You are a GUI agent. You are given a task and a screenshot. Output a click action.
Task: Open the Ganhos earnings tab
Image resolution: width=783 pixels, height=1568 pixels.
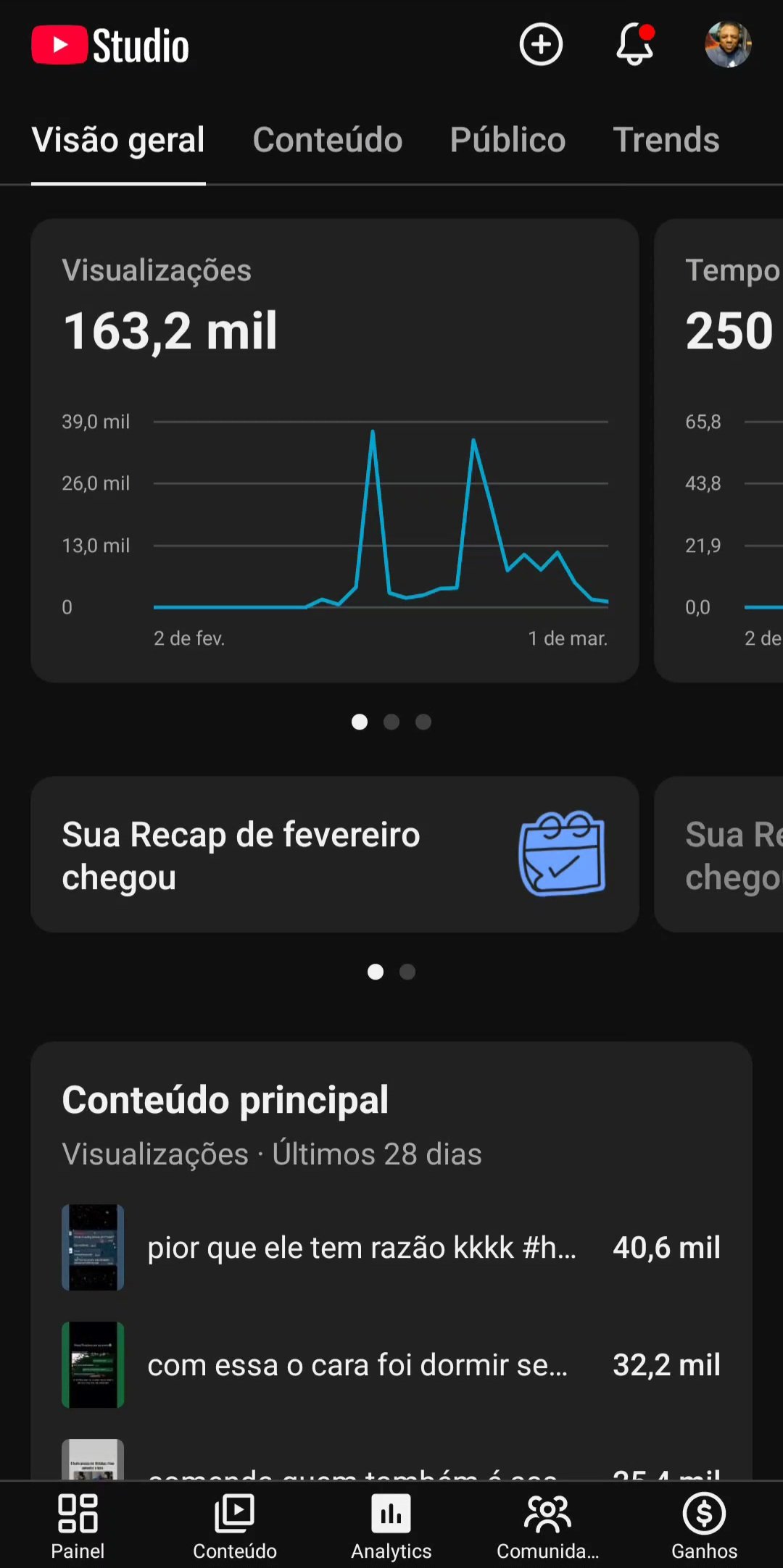click(704, 1525)
